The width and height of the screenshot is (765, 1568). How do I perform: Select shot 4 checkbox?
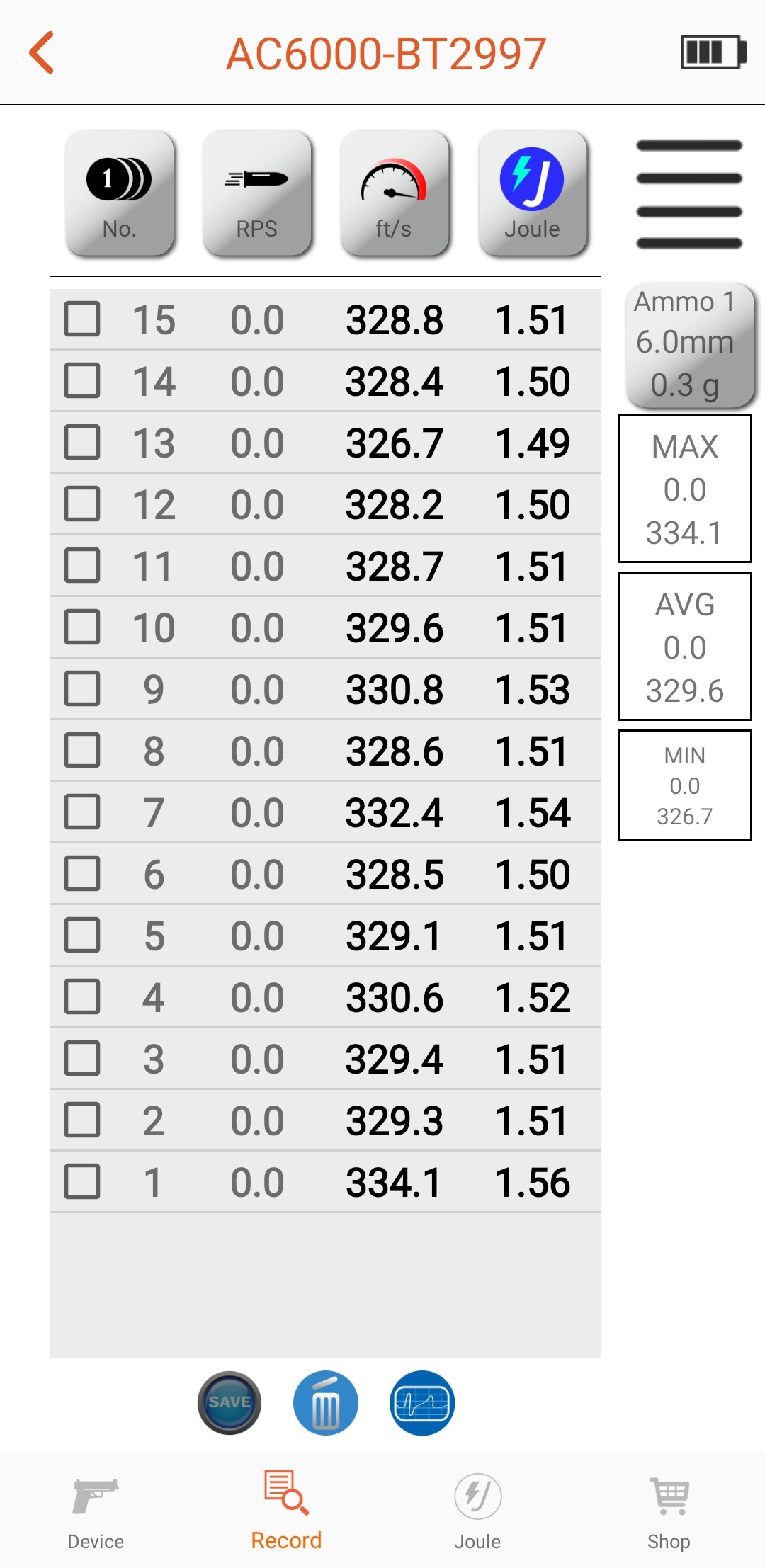click(x=82, y=997)
